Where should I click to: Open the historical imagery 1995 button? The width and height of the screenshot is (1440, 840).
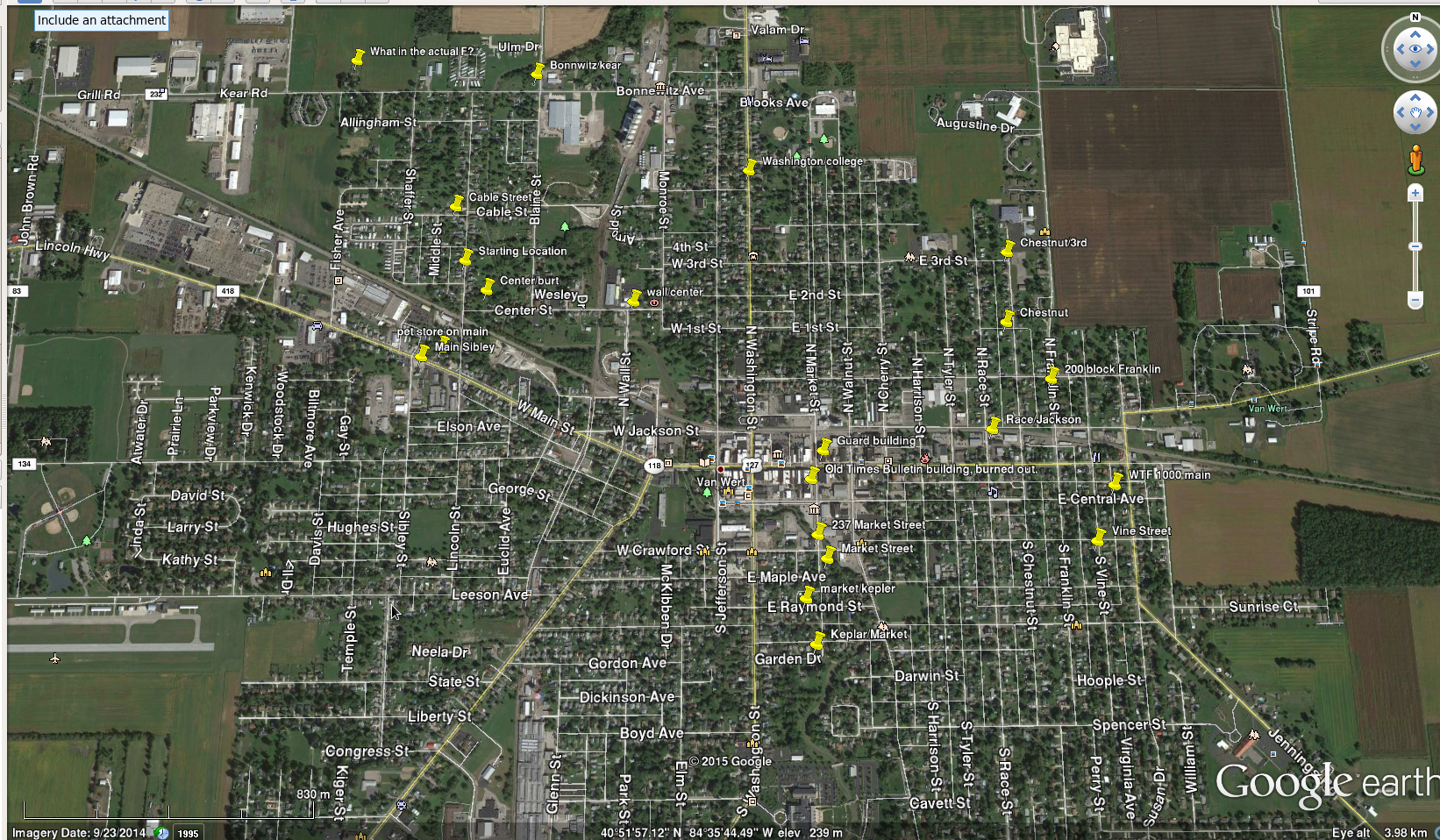point(188,833)
